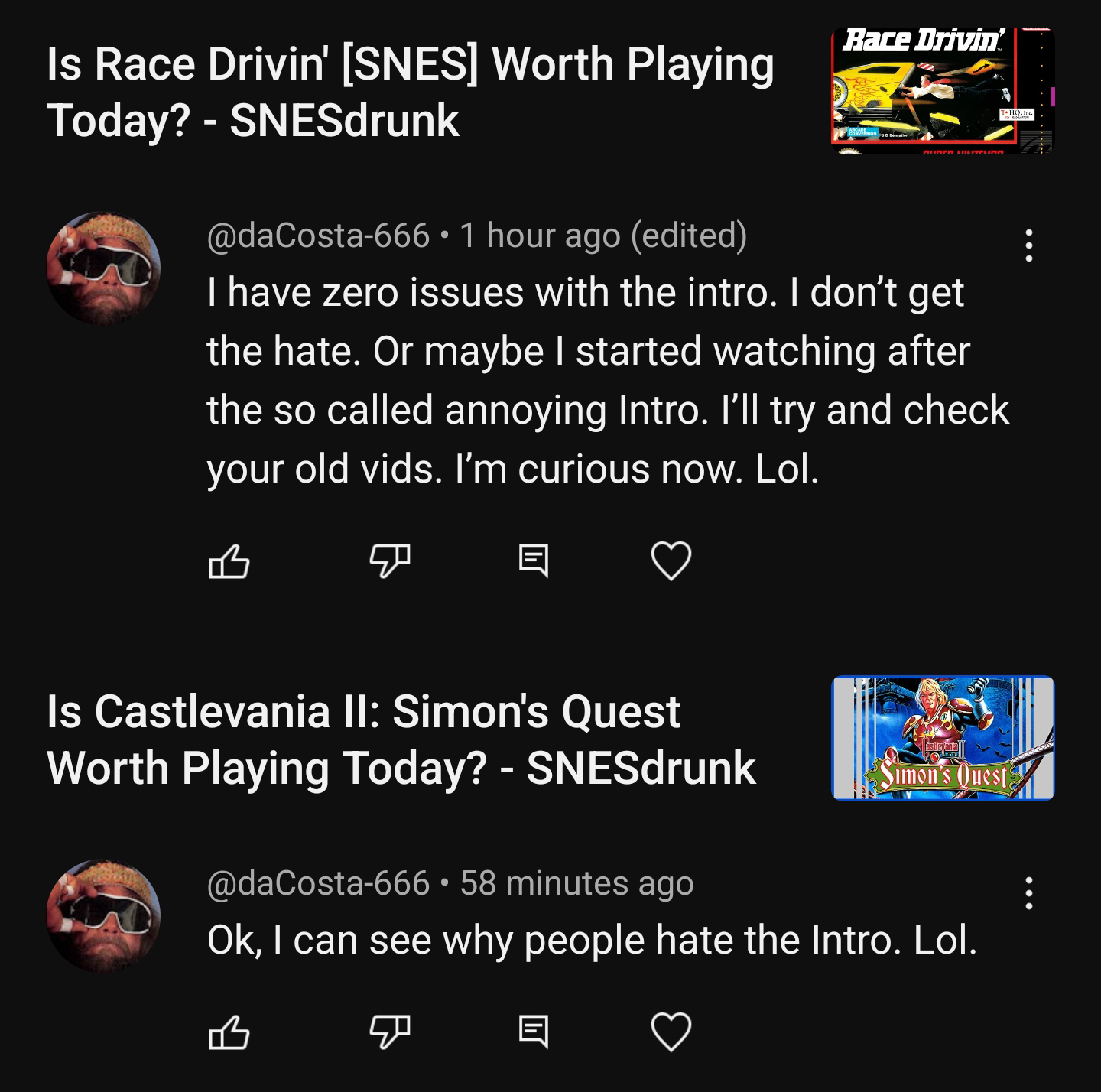Image resolution: width=1101 pixels, height=1092 pixels.
Task: Reply to the comment on the Race Drivin' video
Action: tap(533, 561)
